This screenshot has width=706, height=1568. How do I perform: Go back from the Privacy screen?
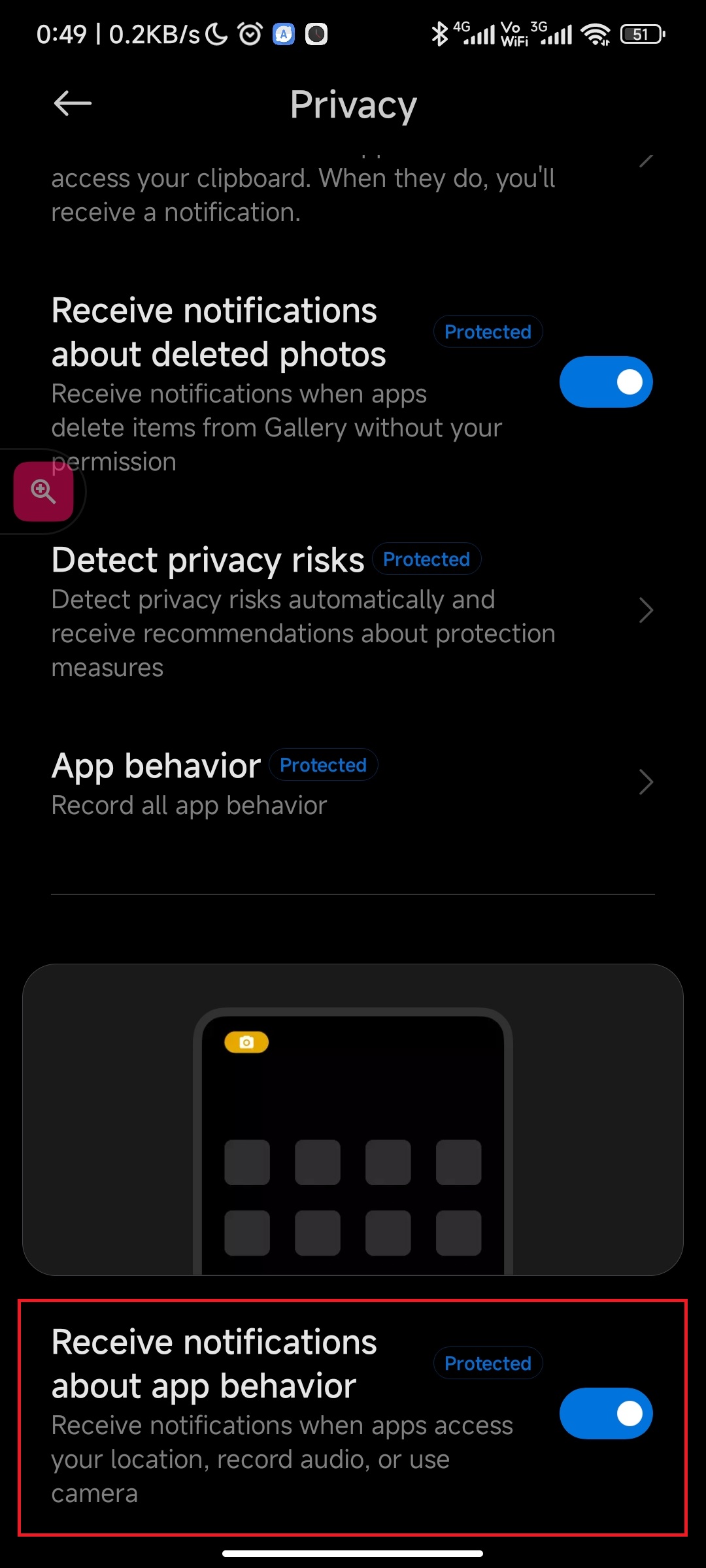[x=72, y=103]
